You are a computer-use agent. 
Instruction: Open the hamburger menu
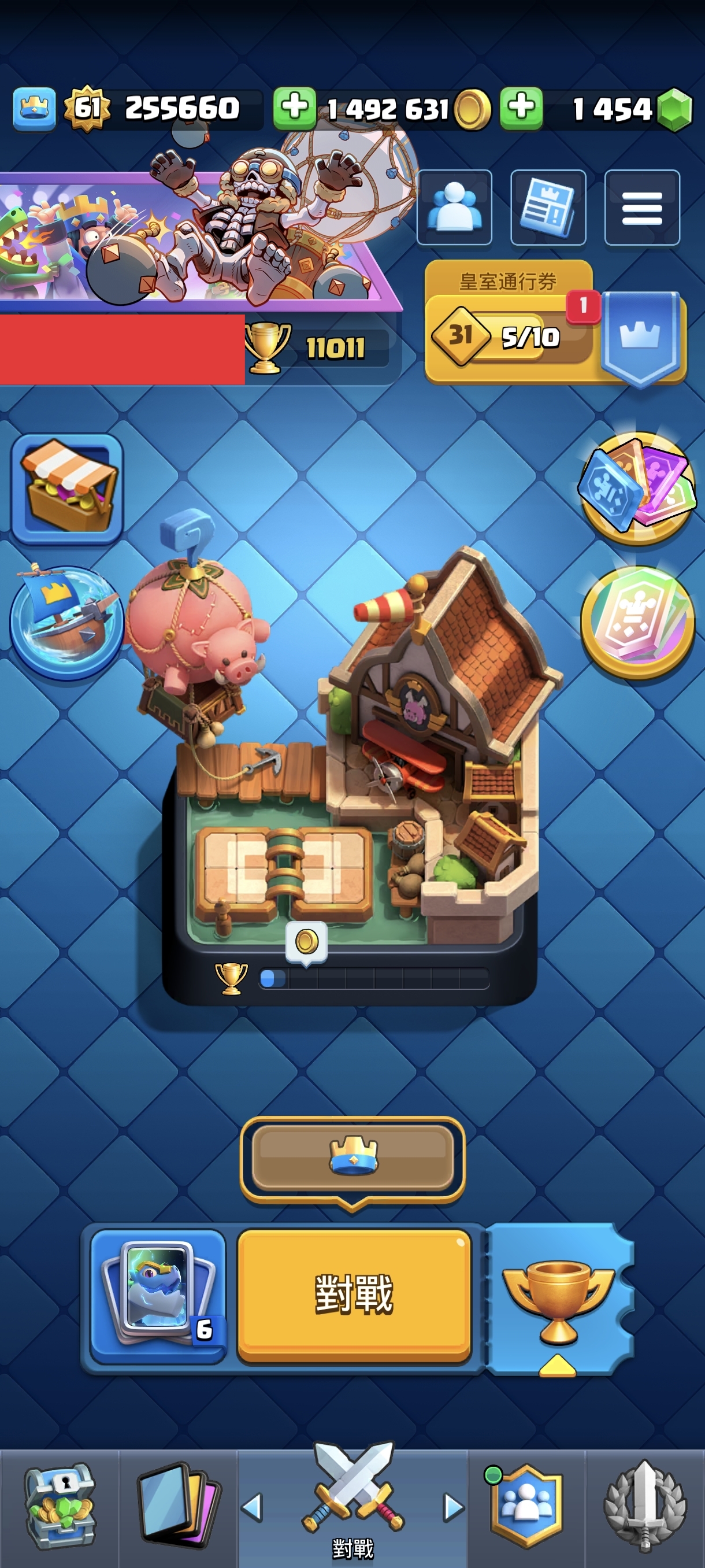pos(642,208)
